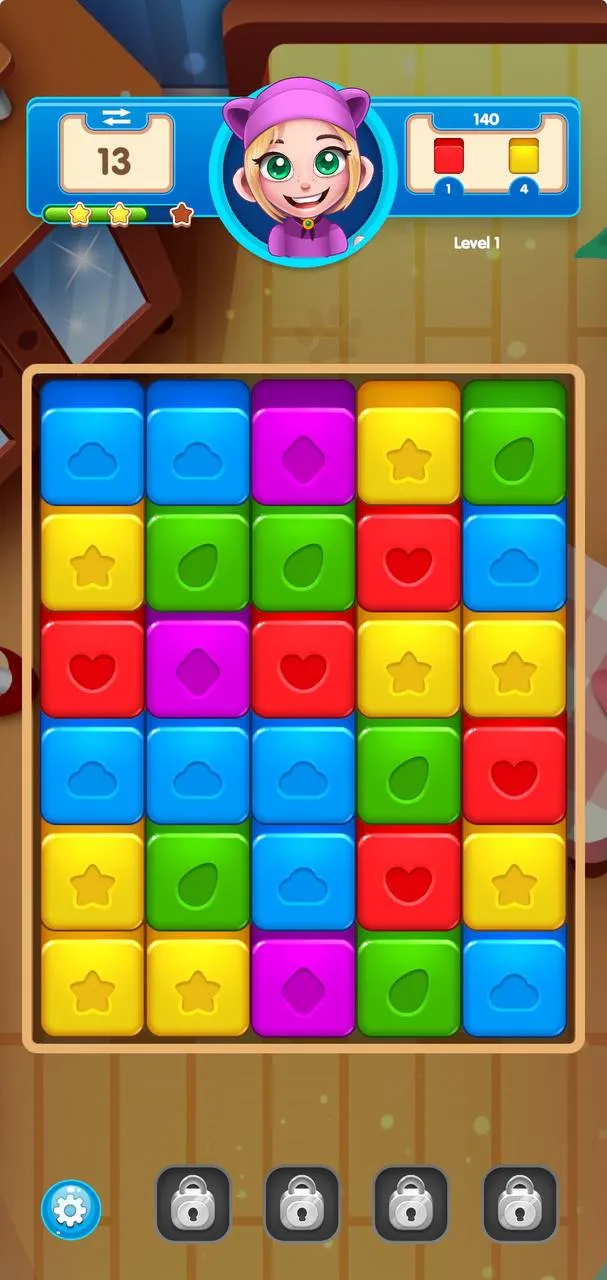Image resolution: width=607 pixels, height=1280 pixels.
Task: Tap the locked booster next to the settings gear
Action: tap(193, 1203)
